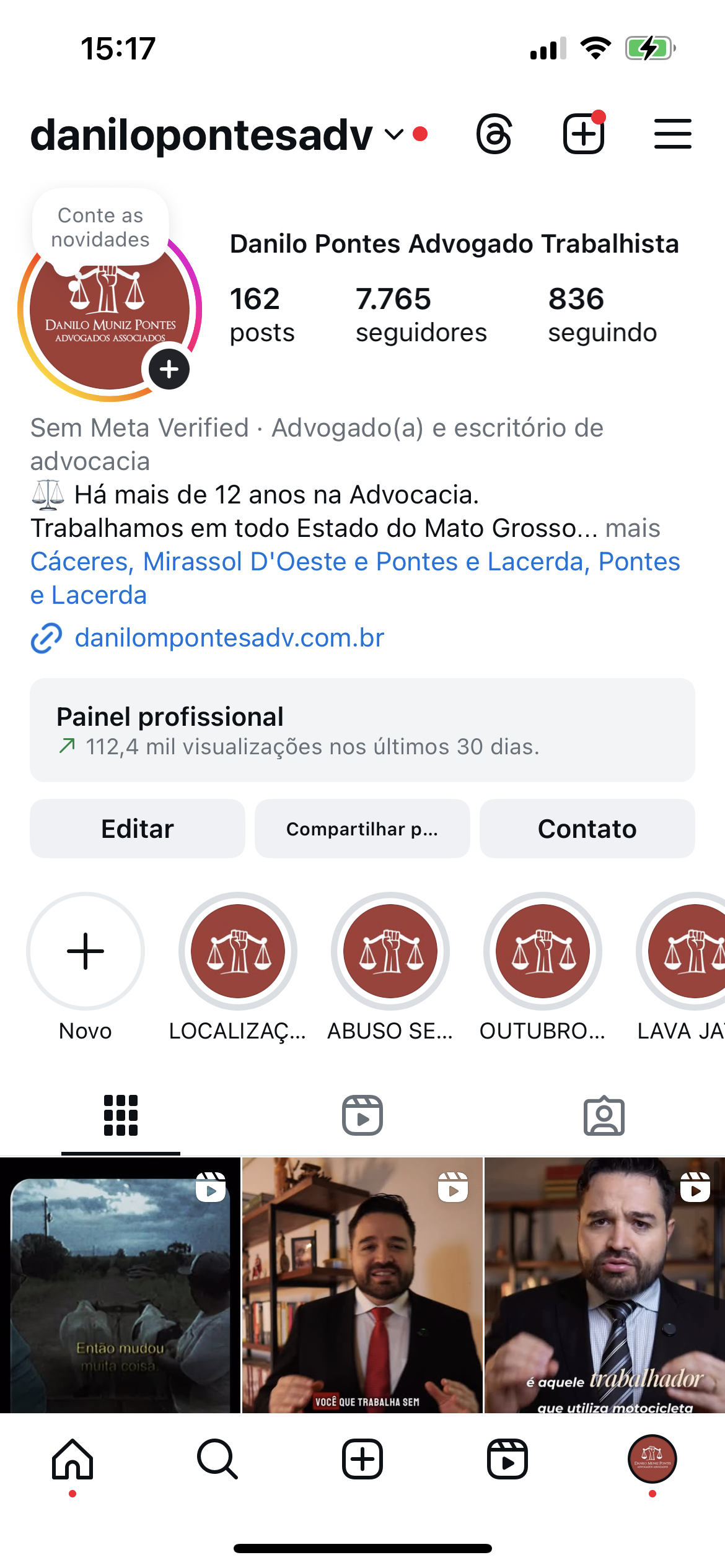Screen dimensions: 725x1568
Task: Expand the bio with 'mais'
Action: [x=633, y=529]
